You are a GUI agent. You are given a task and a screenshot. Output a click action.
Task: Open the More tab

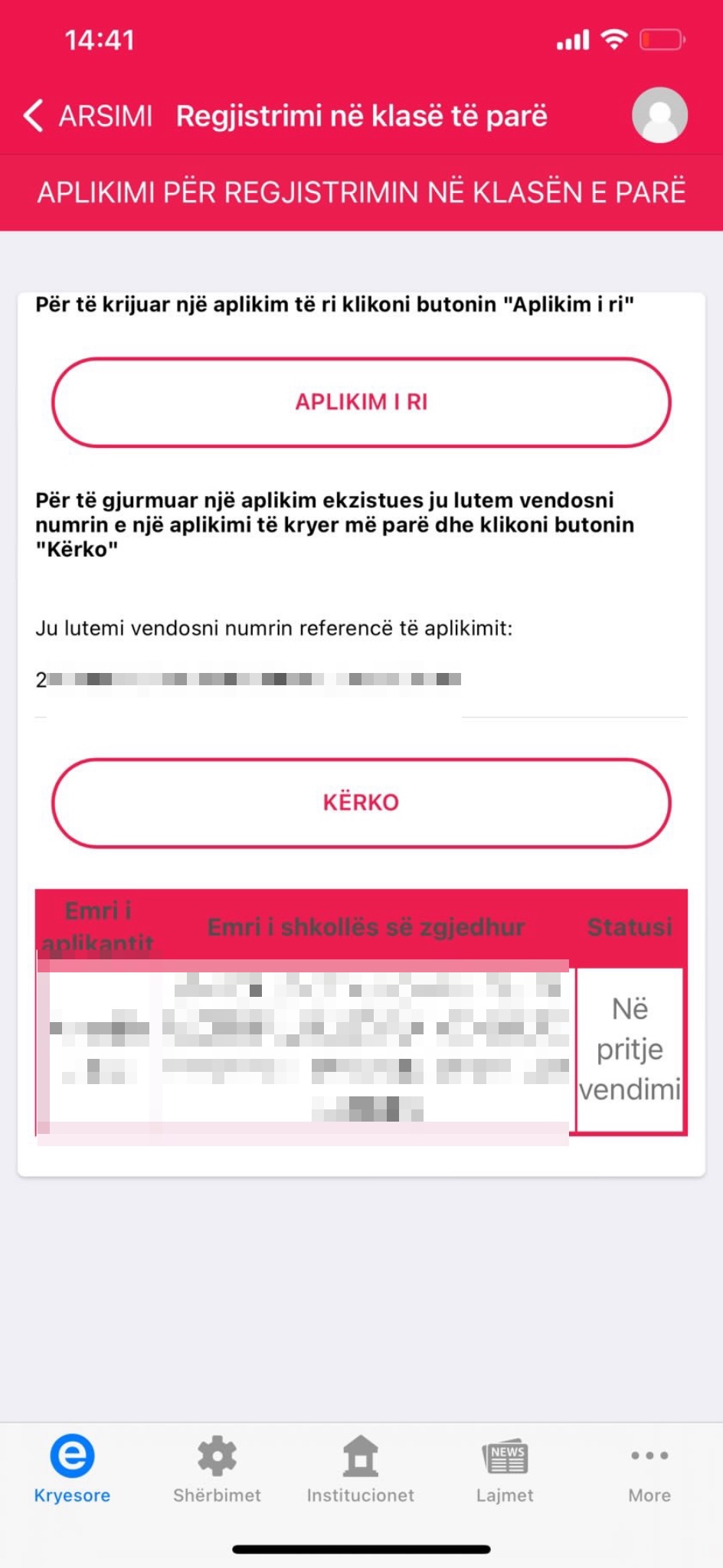coord(649,1468)
